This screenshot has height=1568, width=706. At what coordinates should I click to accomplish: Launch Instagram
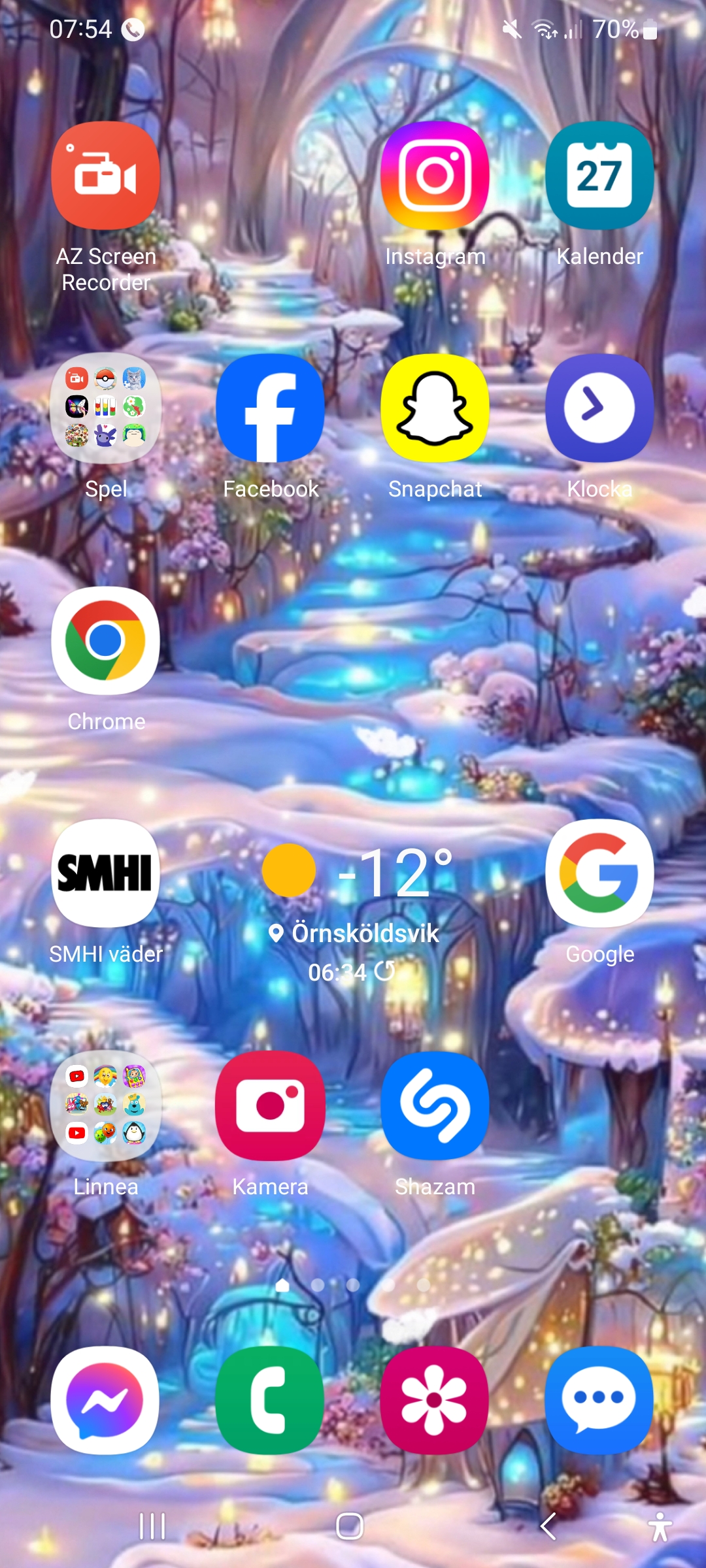coord(435,175)
